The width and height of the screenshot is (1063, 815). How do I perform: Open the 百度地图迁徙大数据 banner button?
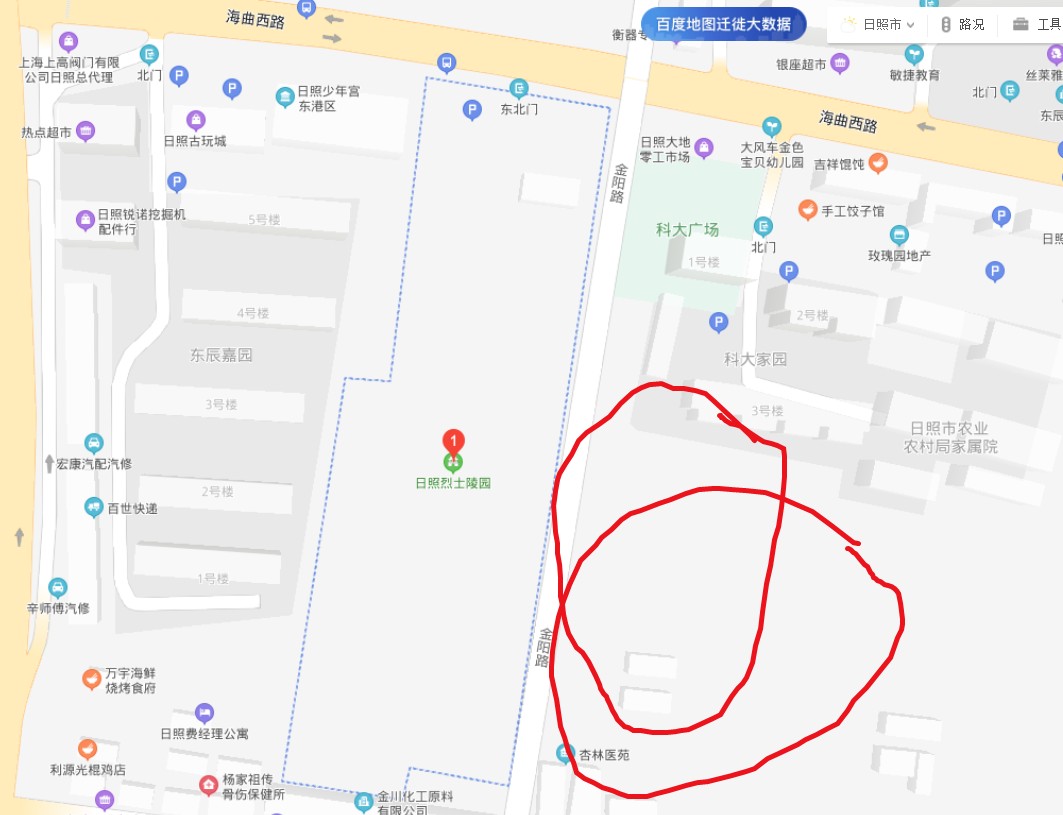click(x=723, y=24)
